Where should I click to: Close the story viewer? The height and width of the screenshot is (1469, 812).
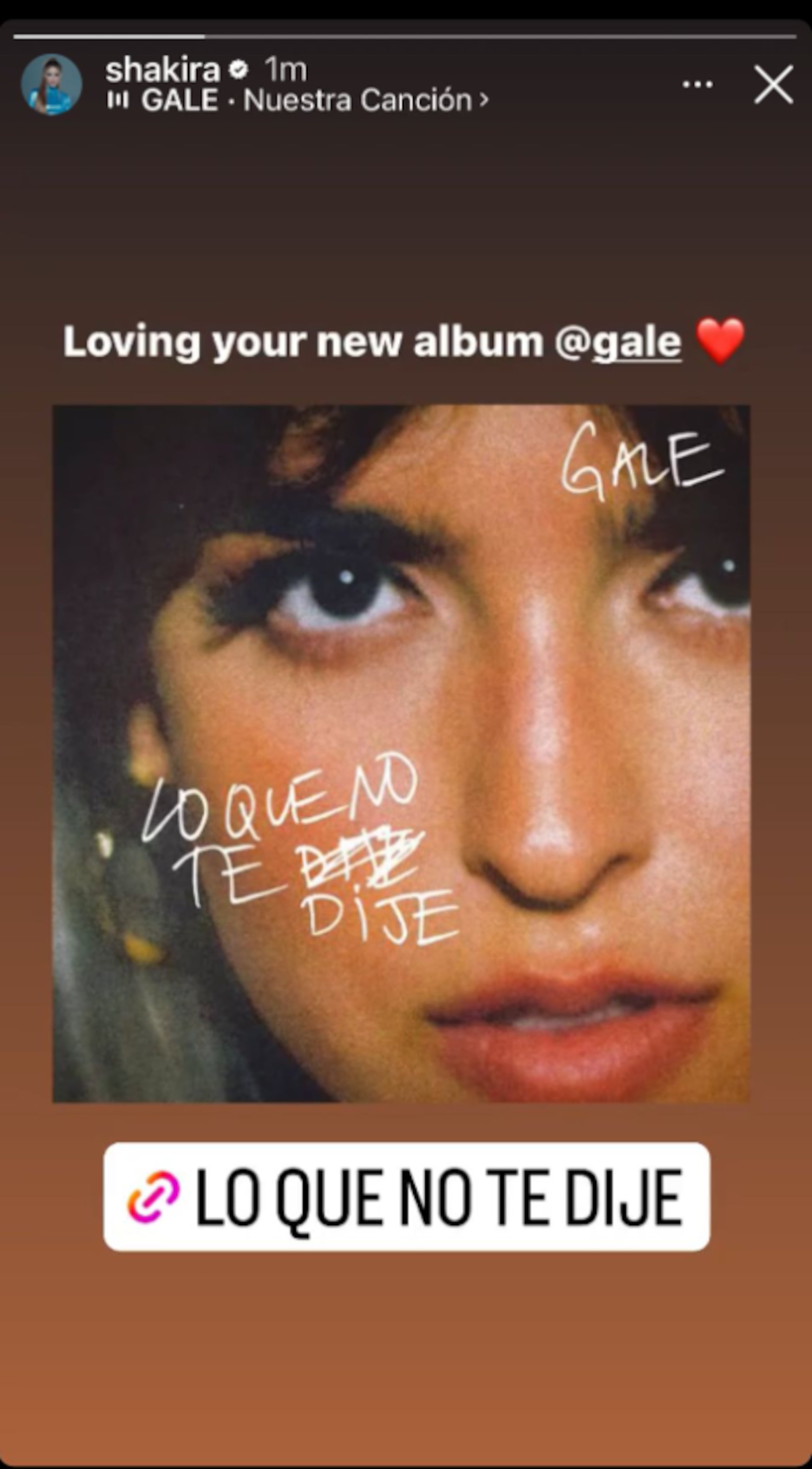pos(773,84)
